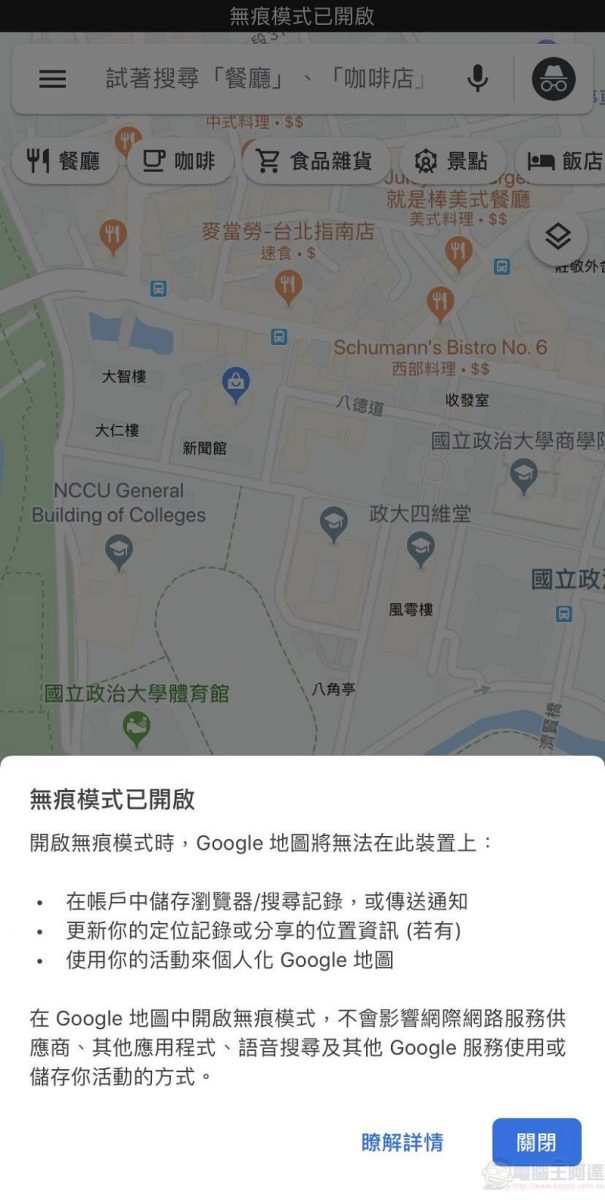Select the 飯店 chip

tap(564, 161)
